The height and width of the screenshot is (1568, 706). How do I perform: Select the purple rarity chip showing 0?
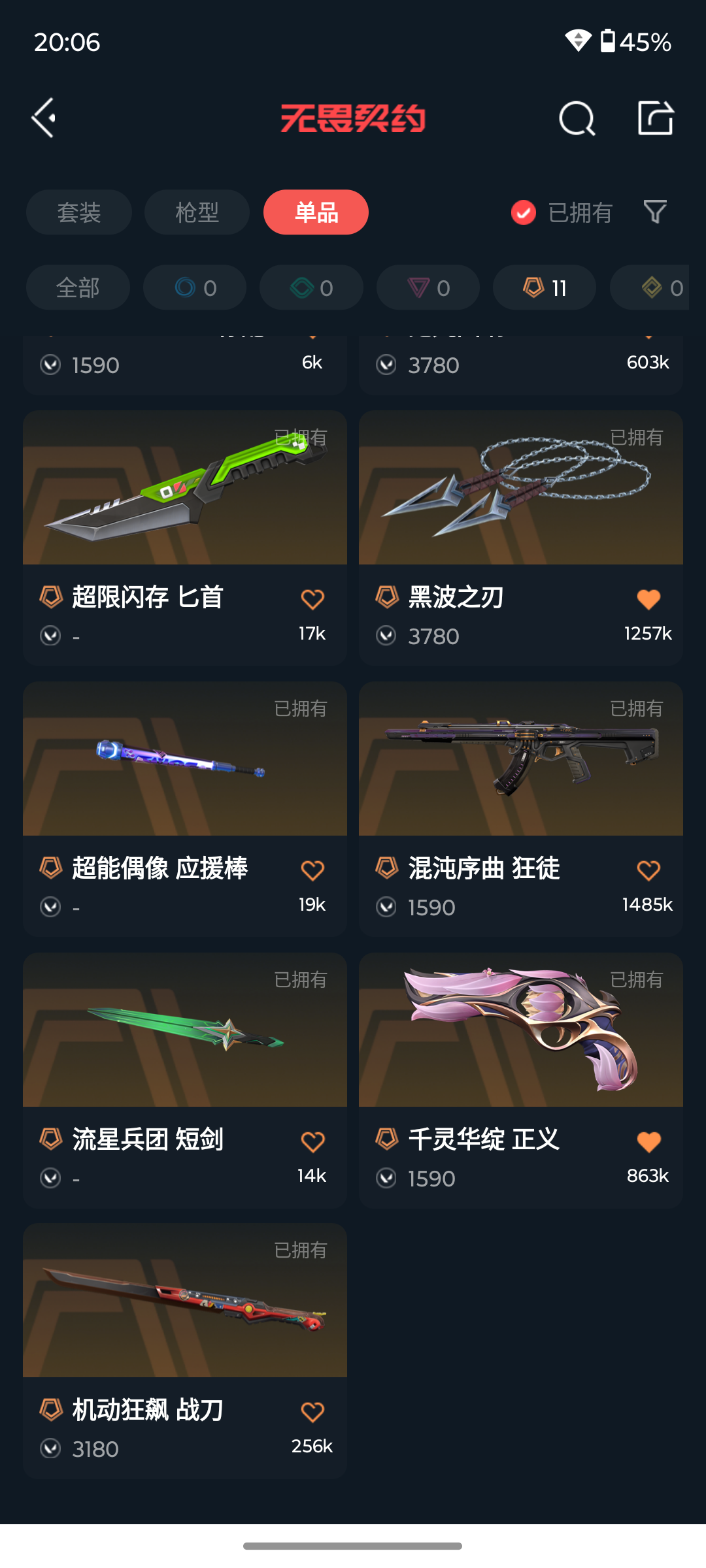click(428, 287)
